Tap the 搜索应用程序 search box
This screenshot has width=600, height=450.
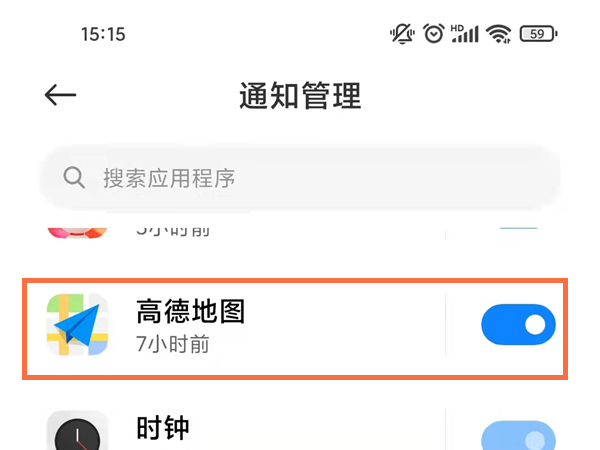300,179
